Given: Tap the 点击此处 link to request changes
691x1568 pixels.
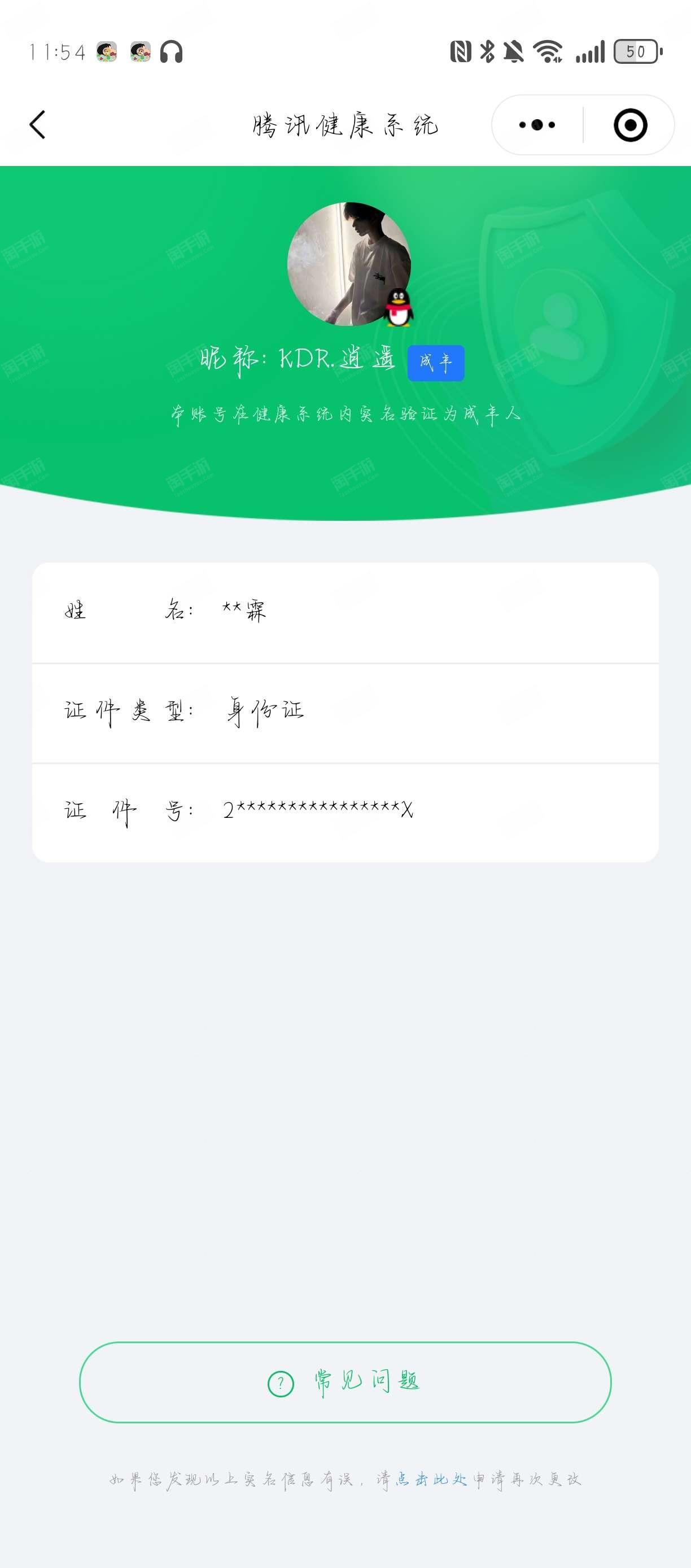Looking at the screenshot, I should pos(431,1479).
